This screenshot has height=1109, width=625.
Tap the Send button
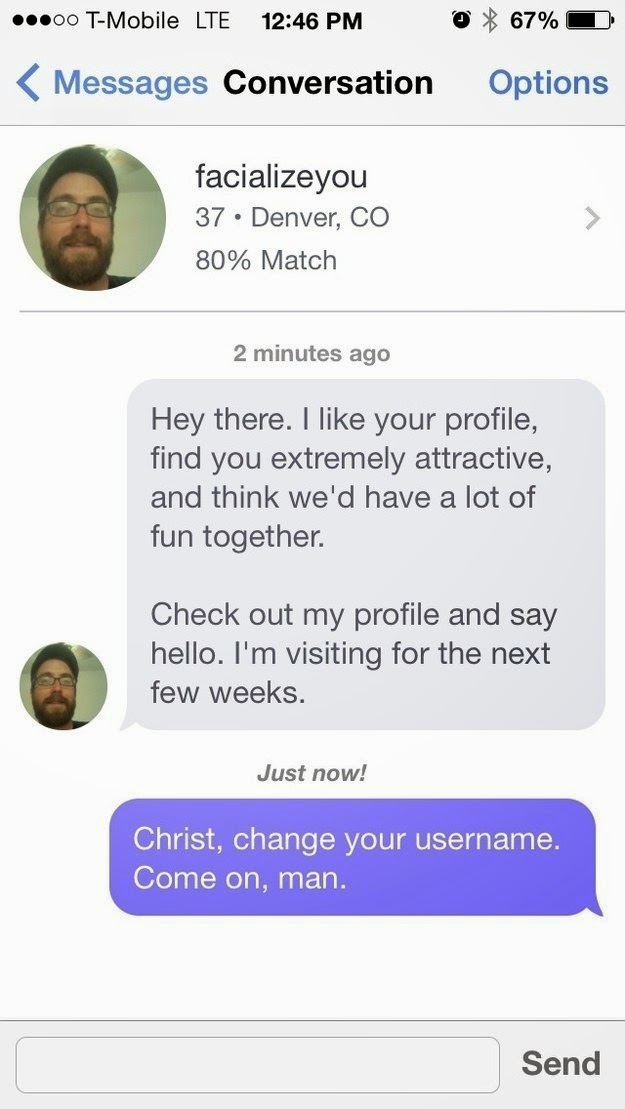[x=560, y=1063]
